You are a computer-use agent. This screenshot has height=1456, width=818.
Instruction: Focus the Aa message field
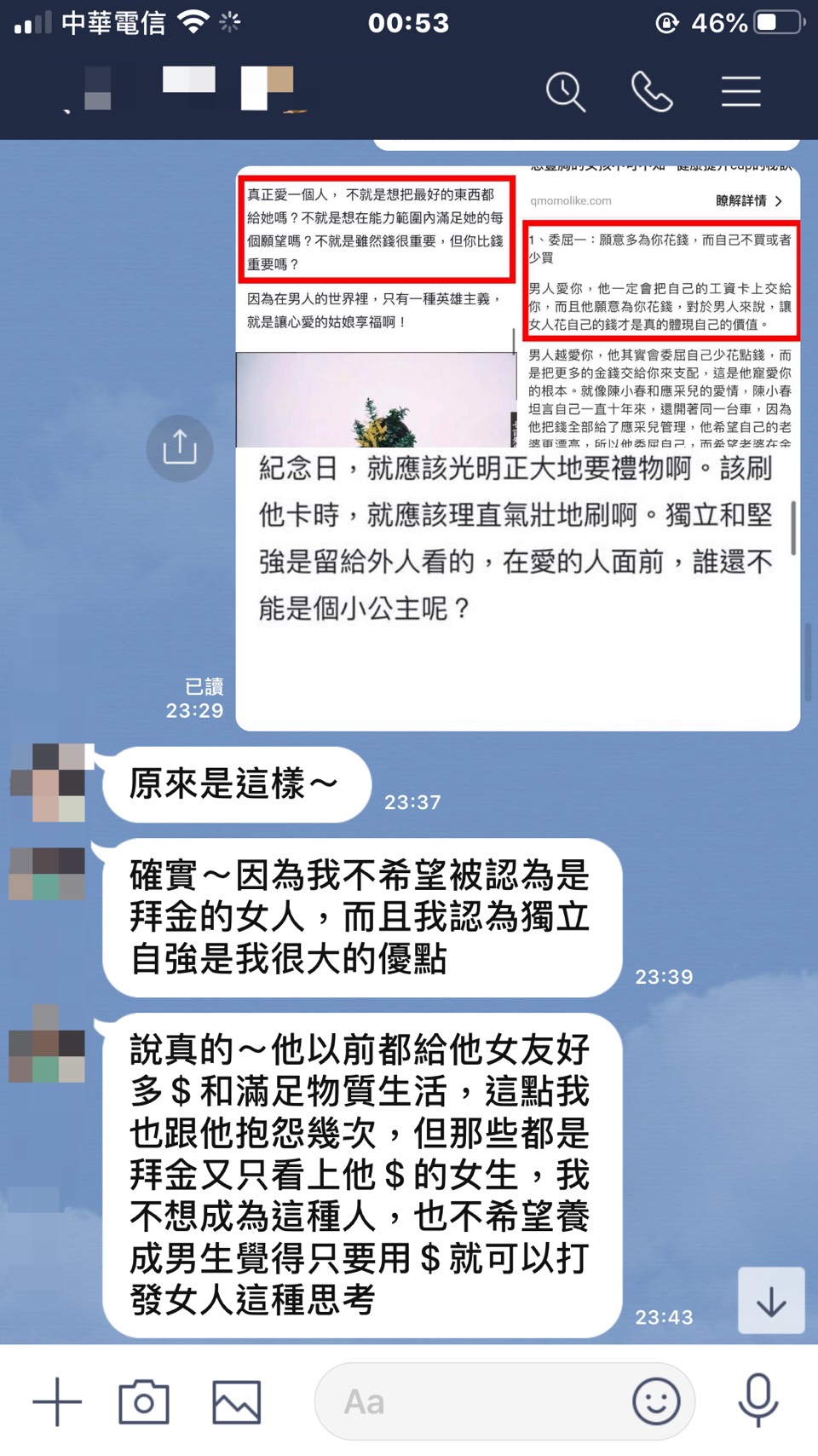(x=477, y=1401)
